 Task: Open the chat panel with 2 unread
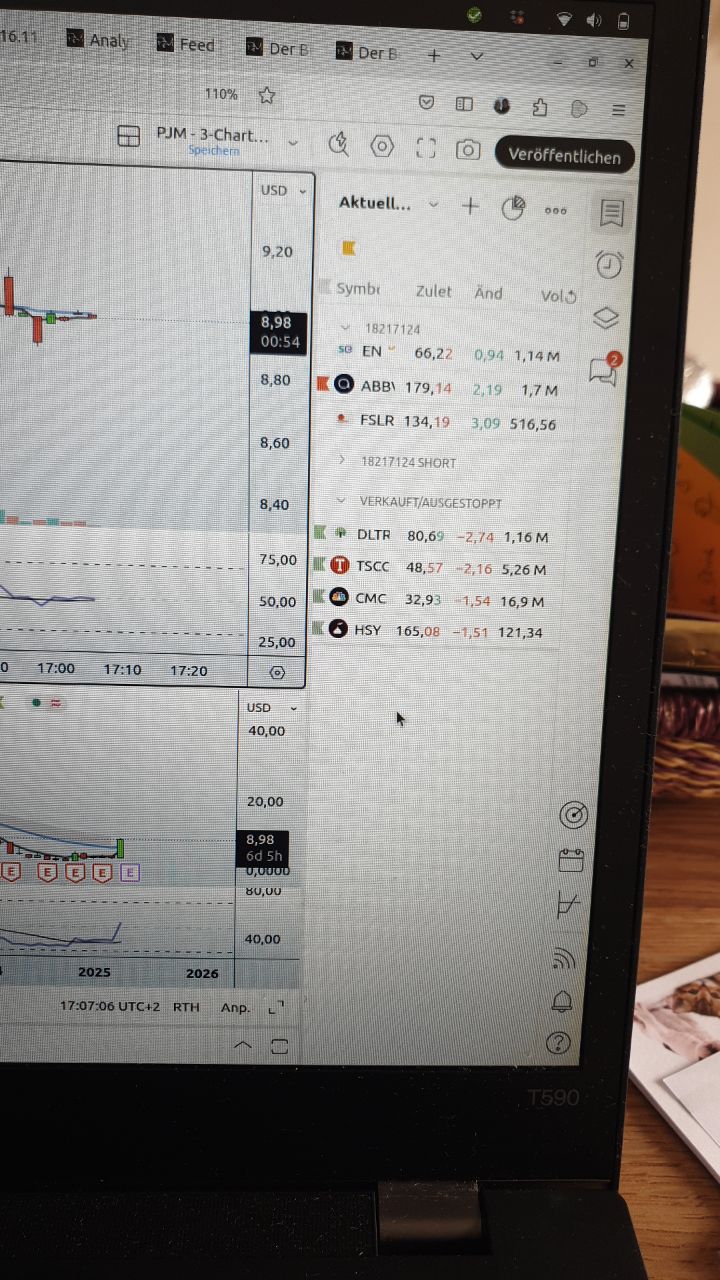point(605,370)
